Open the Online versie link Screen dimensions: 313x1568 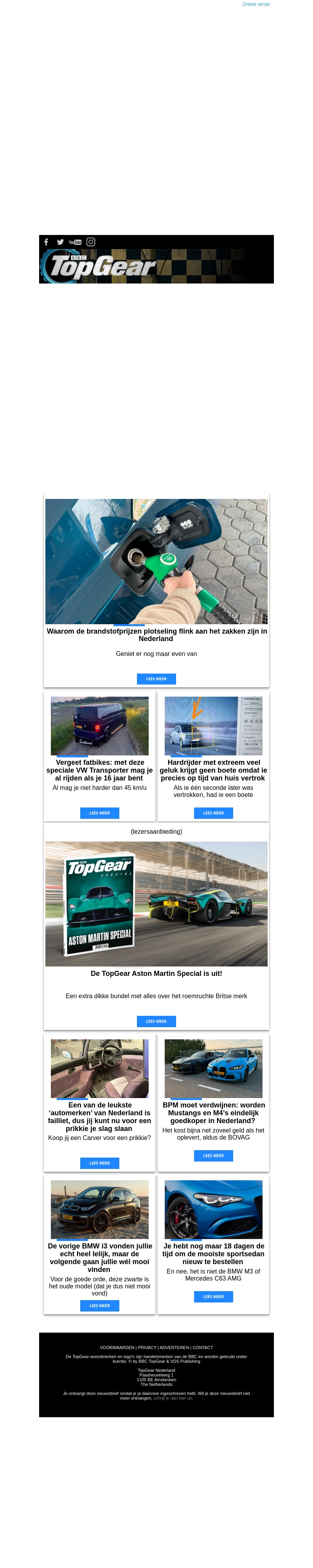pos(256,4)
